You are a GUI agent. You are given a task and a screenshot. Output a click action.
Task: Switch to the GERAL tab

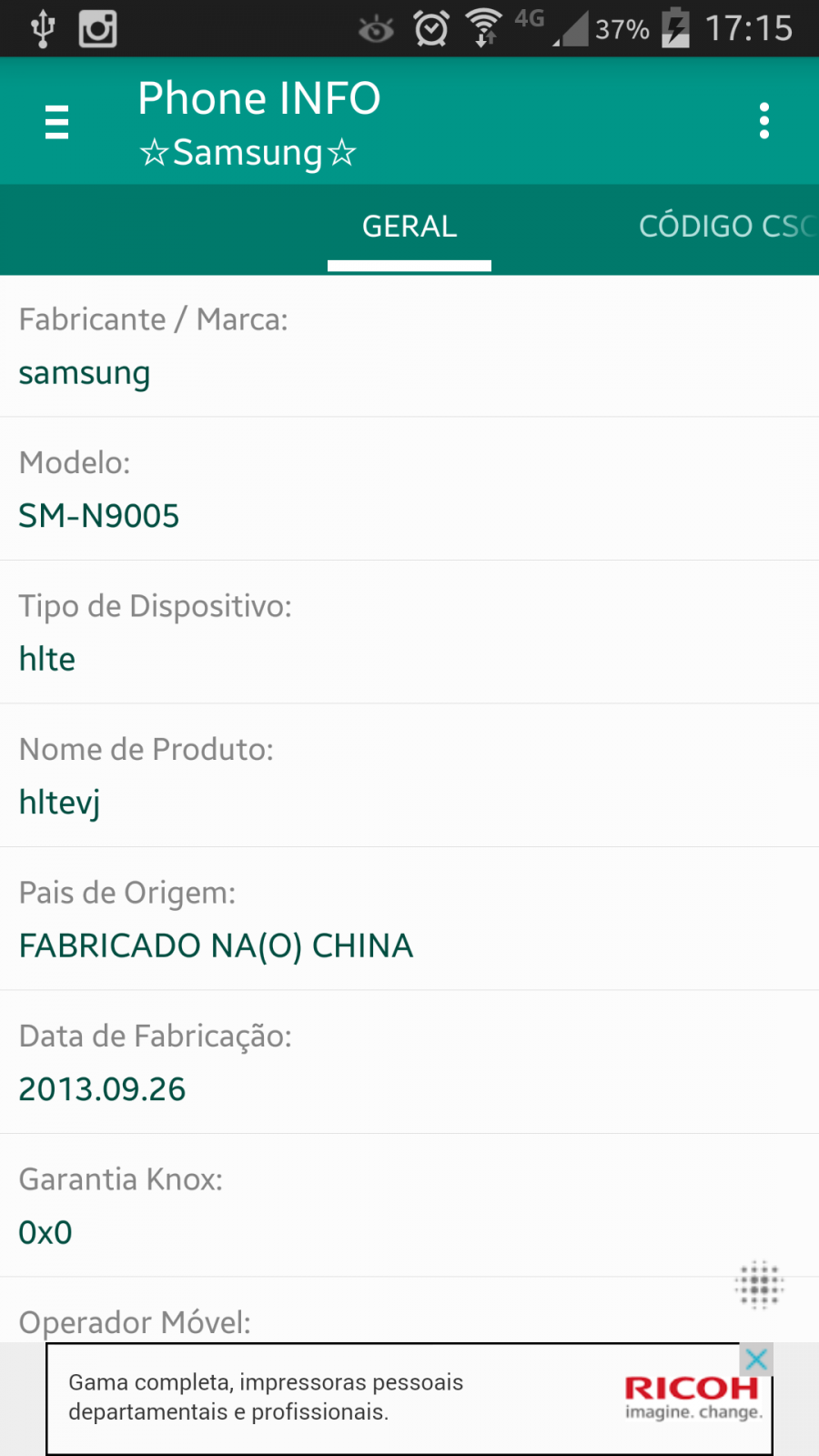tap(409, 227)
